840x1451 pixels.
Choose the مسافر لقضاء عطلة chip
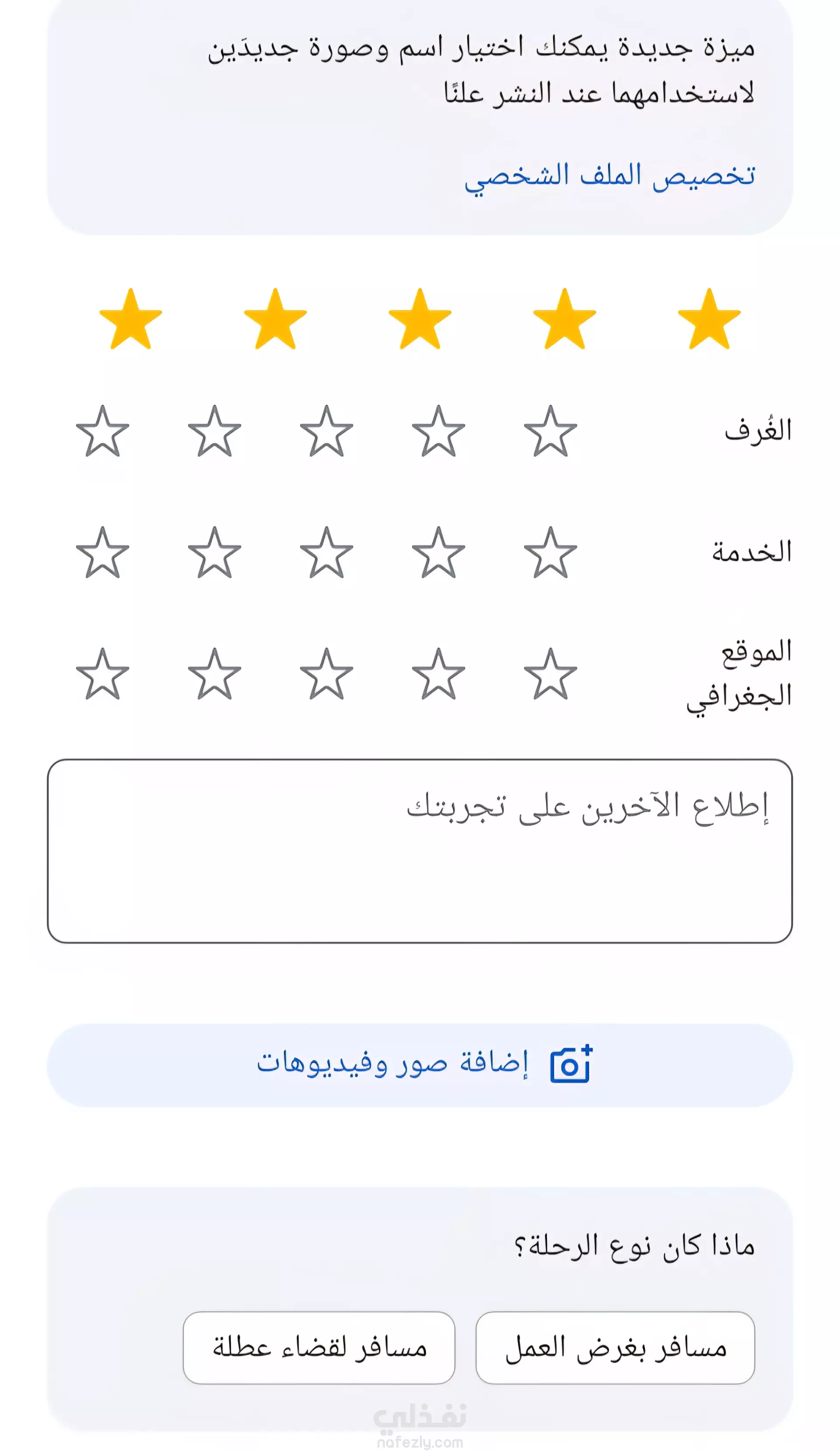coord(319,1347)
